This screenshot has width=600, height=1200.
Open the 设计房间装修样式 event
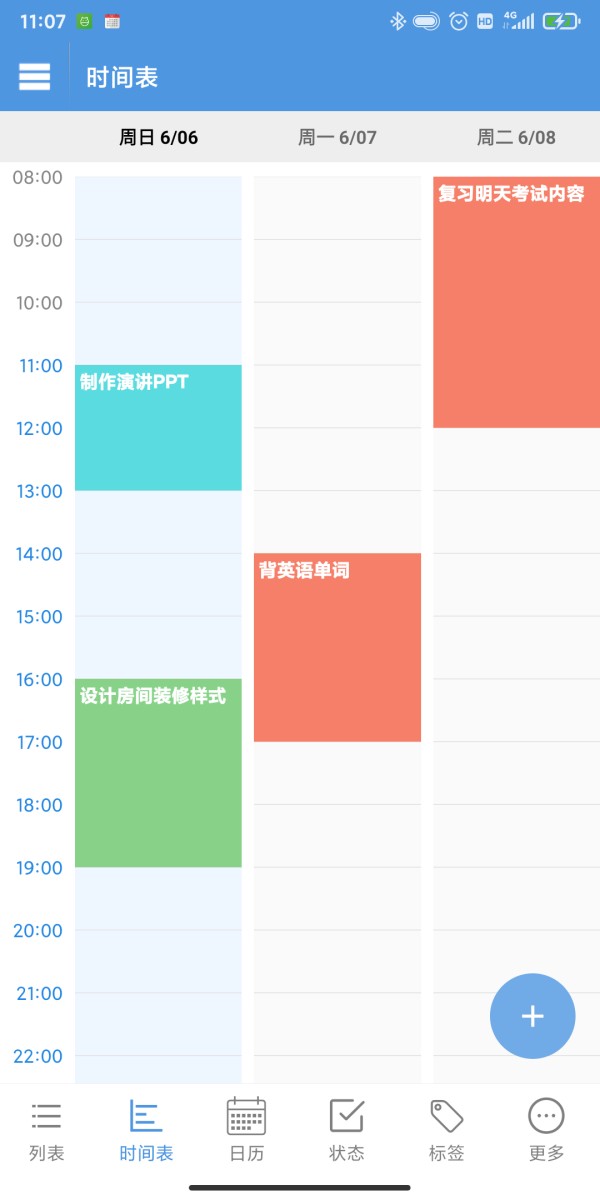[x=158, y=773]
